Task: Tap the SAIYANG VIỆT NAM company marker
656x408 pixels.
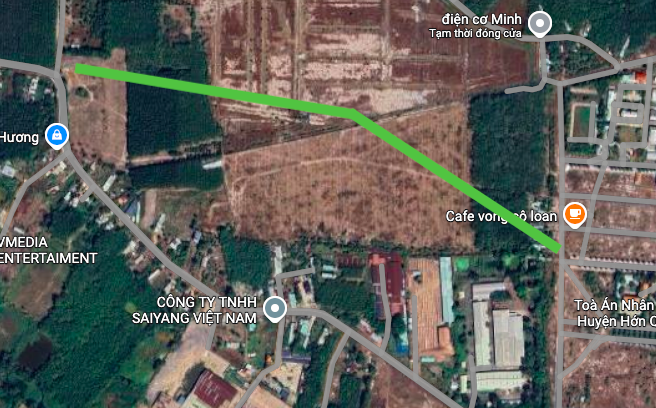Action: [x=276, y=309]
